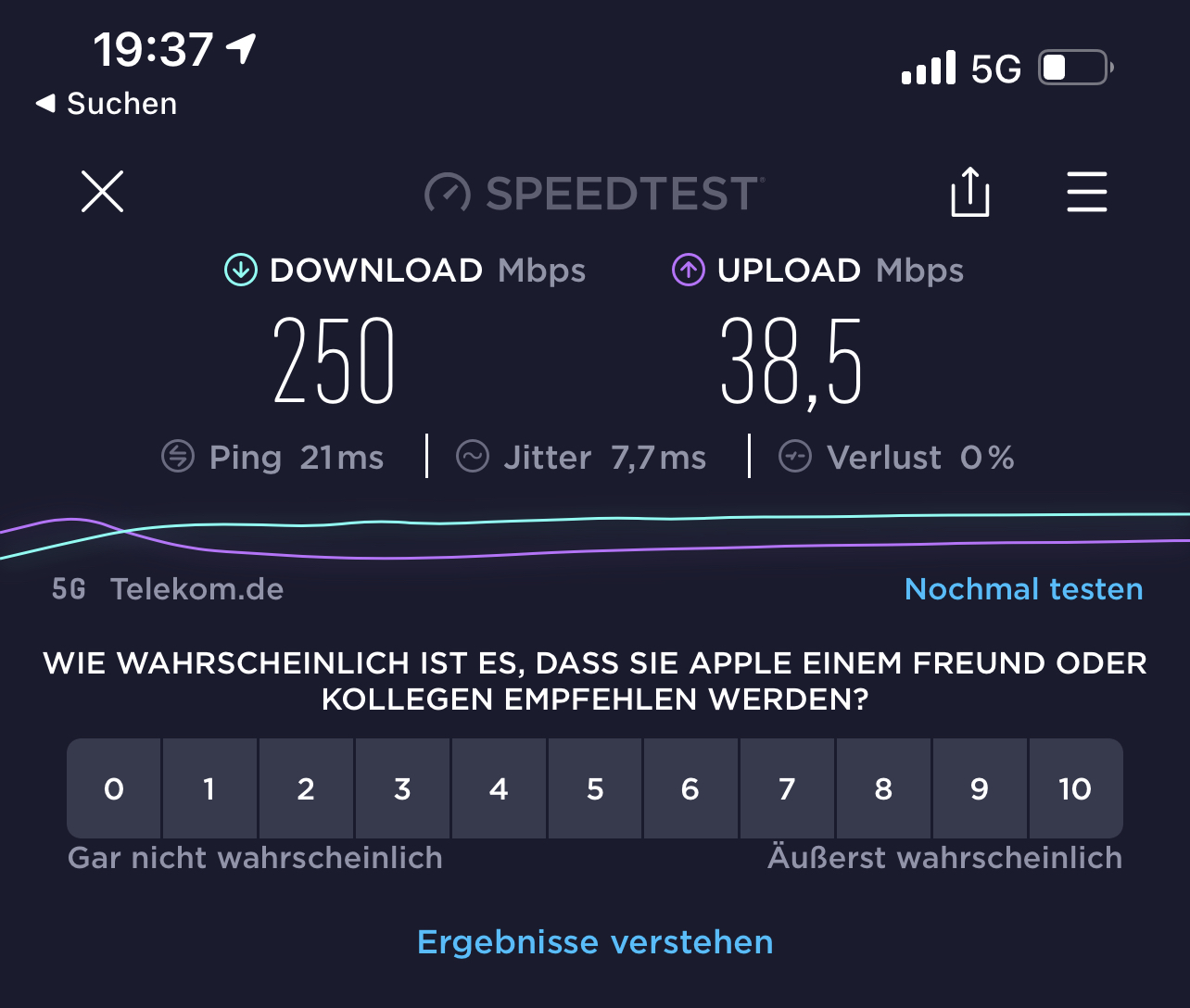Open the hamburger menu
Viewport: 1190px width, 1008px height.
coord(1086,193)
